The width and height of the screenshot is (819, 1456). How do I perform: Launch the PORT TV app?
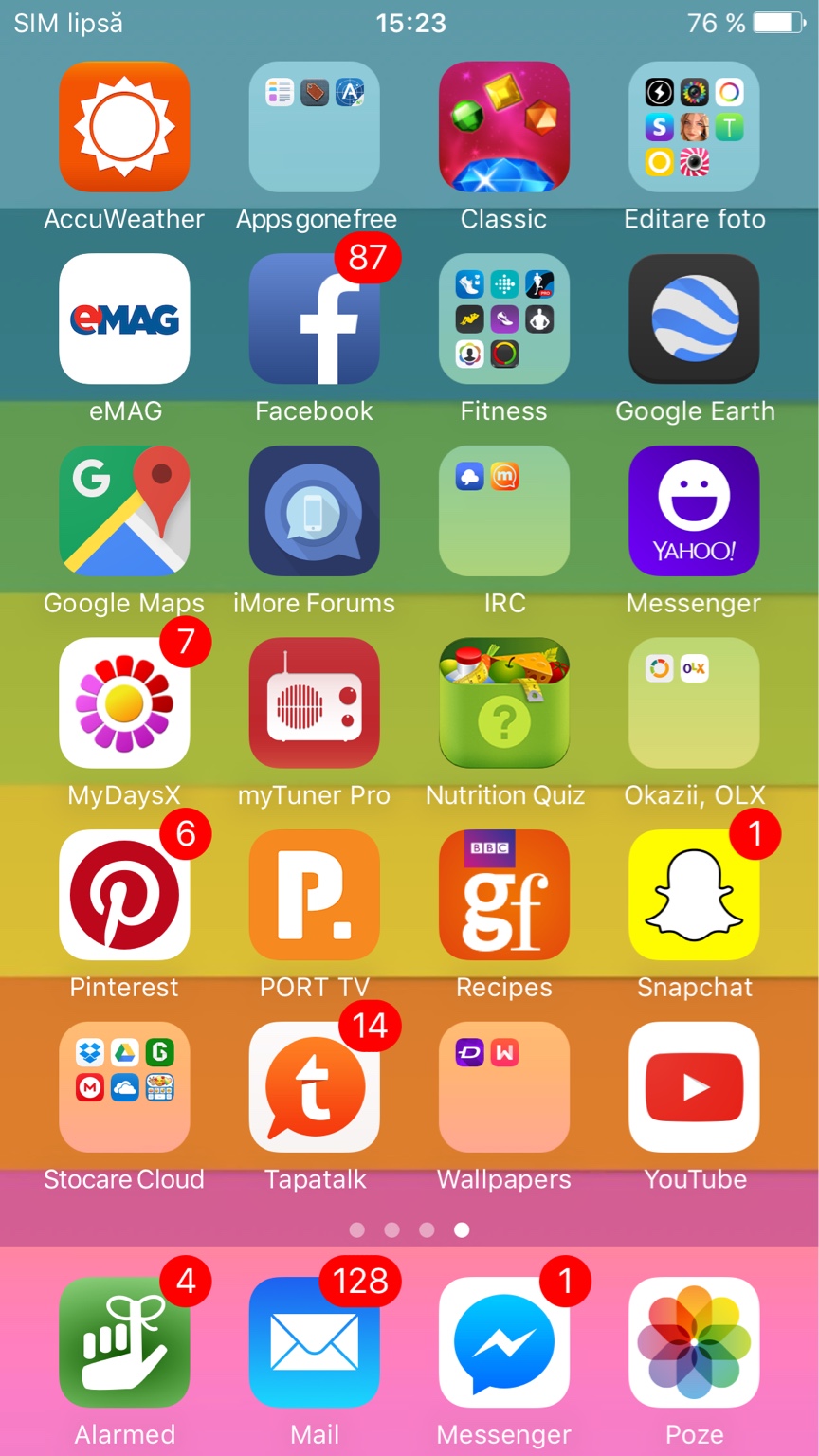coord(315,895)
